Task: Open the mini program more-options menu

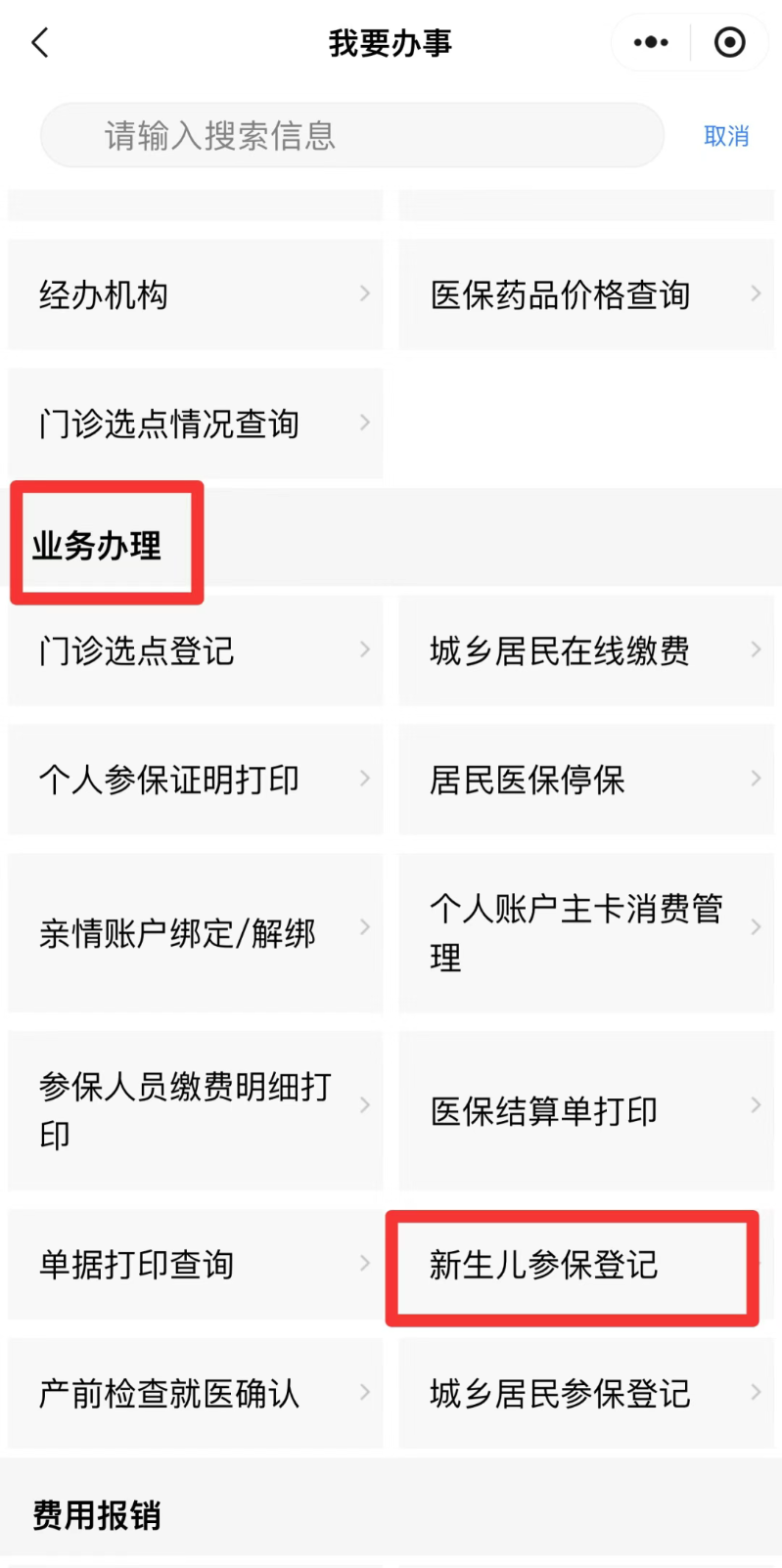Action: coord(651,43)
